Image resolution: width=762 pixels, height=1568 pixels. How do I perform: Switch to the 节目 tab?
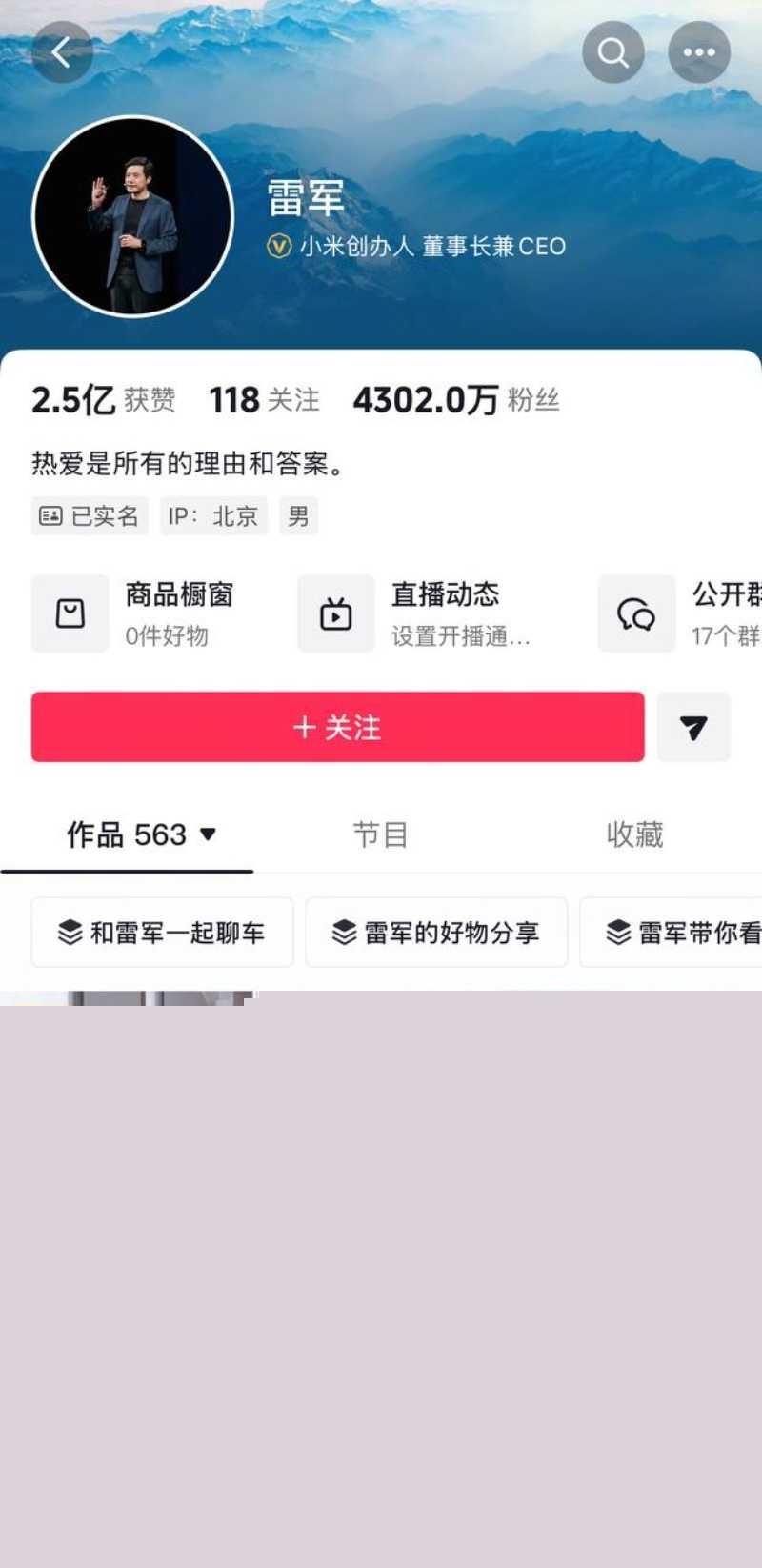point(381,834)
